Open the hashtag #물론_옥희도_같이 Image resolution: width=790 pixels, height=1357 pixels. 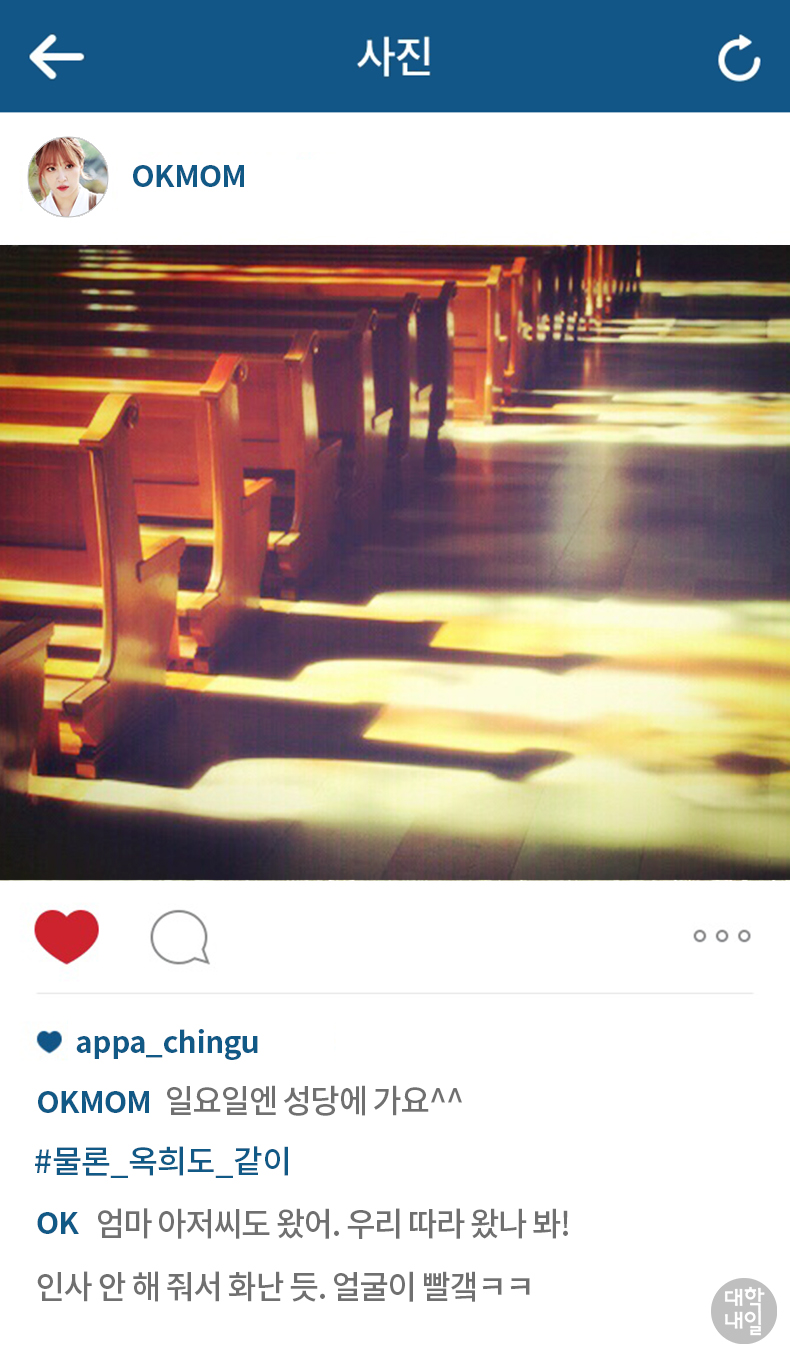(x=163, y=1162)
